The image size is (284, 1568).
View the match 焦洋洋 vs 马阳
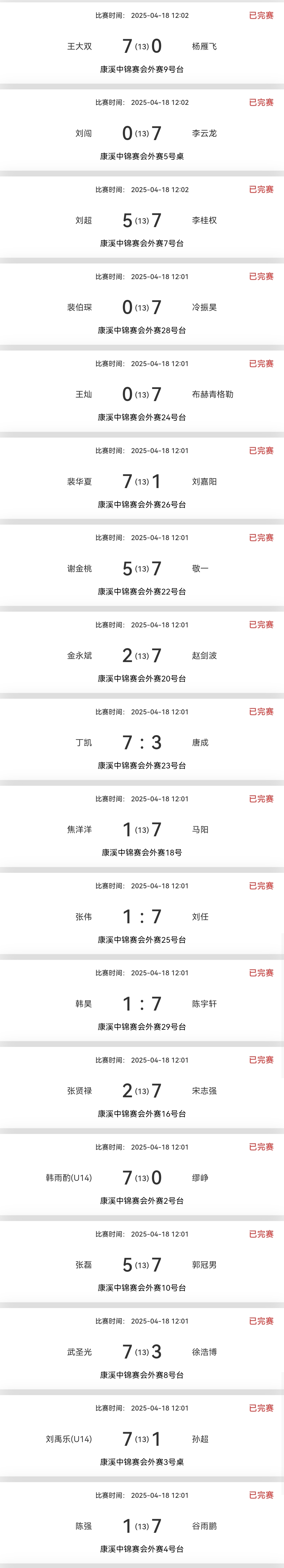(142, 830)
